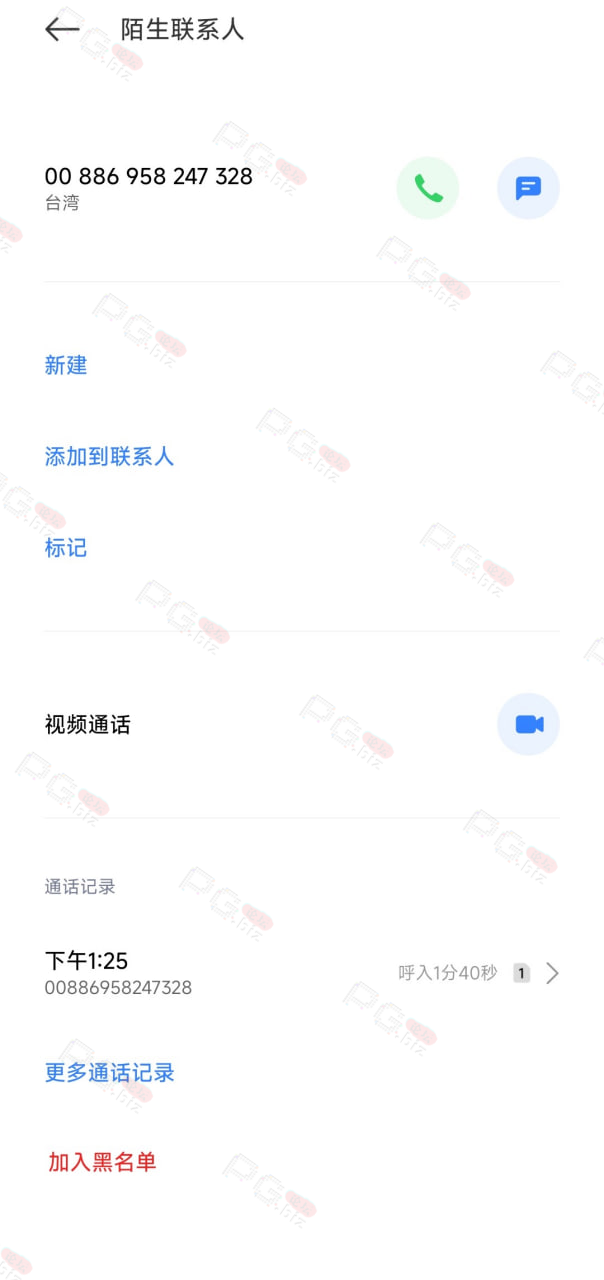Tap 新建 to create new contact

click(66, 366)
